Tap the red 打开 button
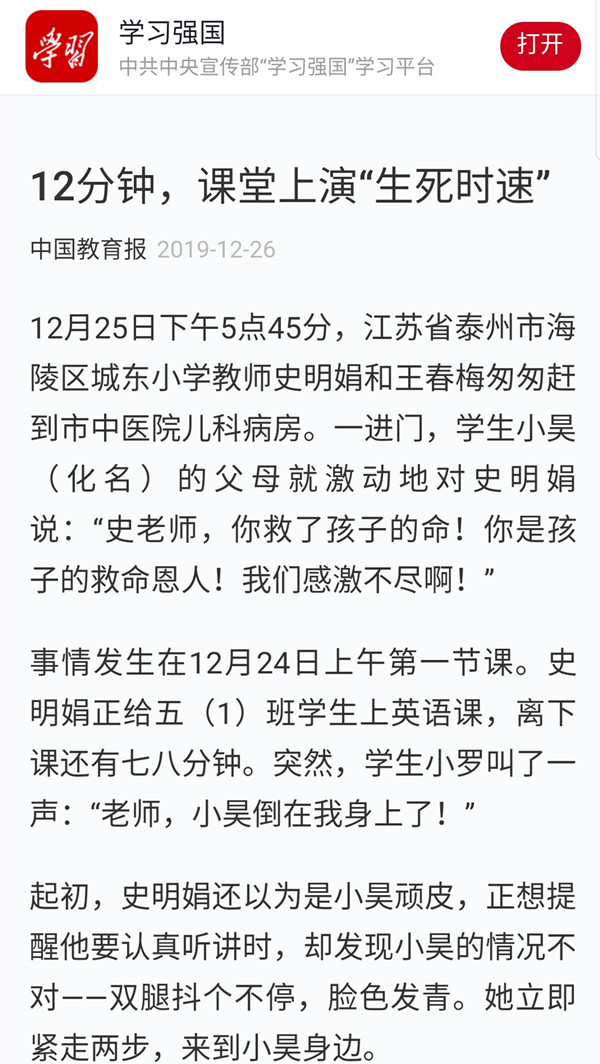 click(540, 45)
